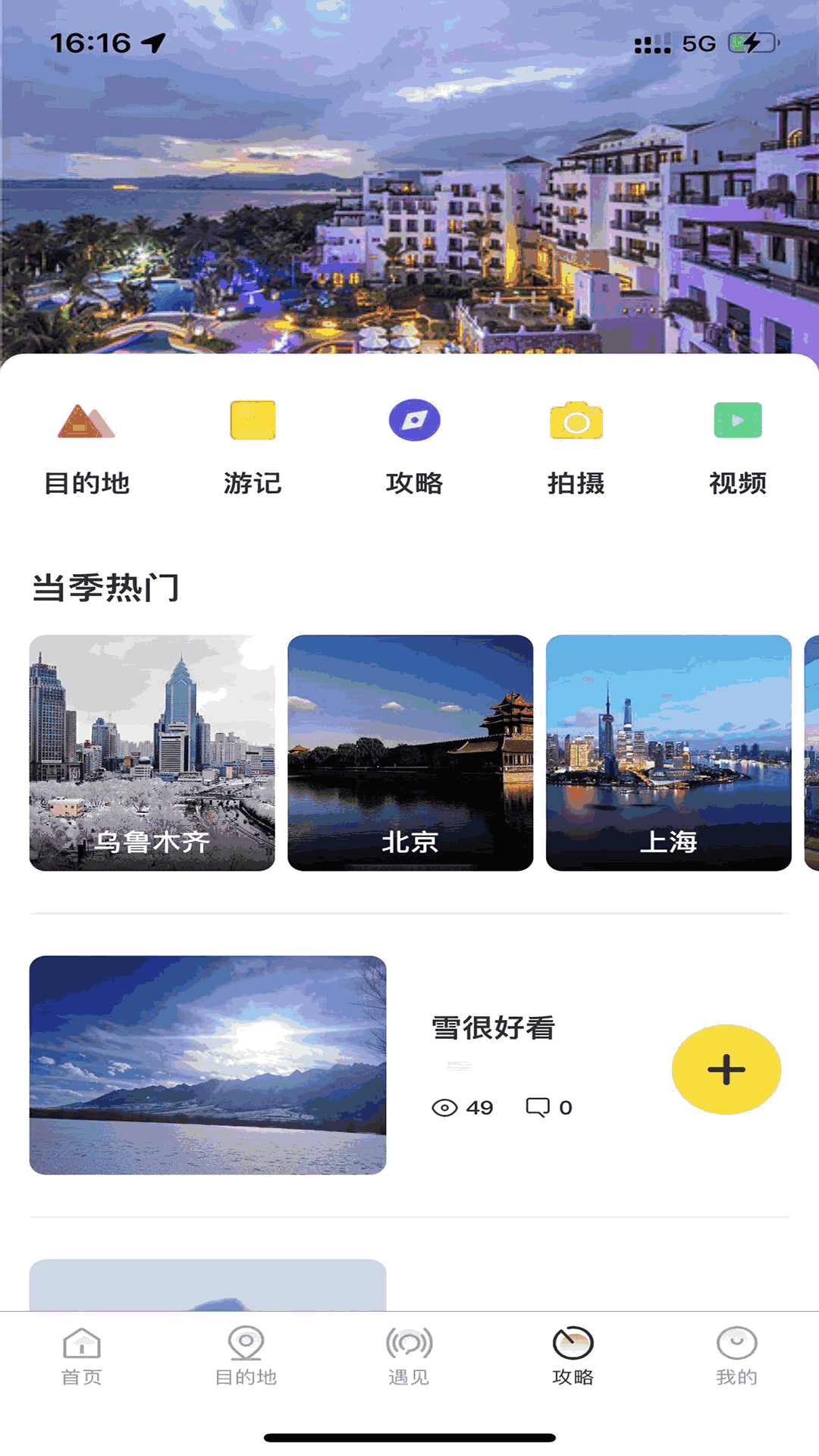Select the 游记 travel notes icon
This screenshot has width=819, height=1456.
[x=252, y=422]
